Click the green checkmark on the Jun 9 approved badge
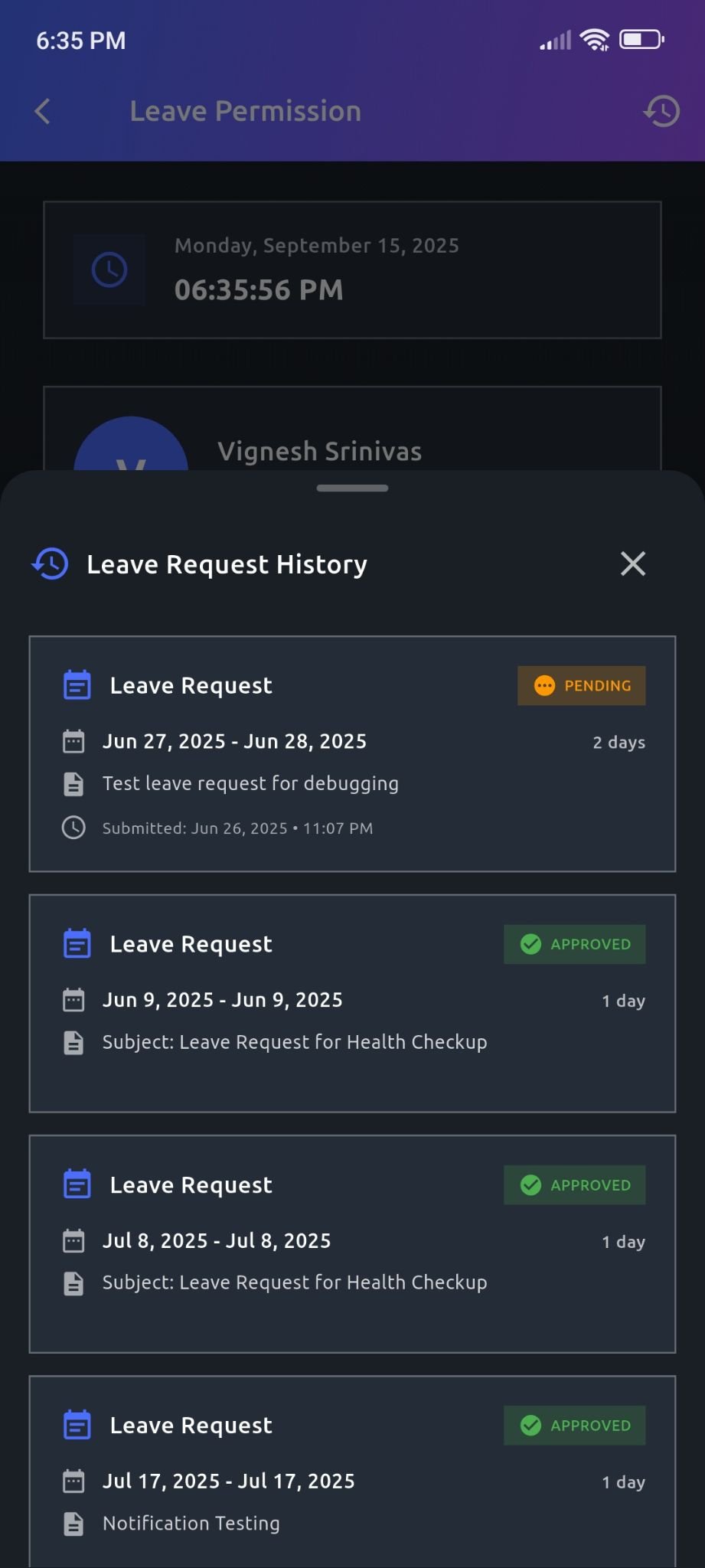 tap(530, 944)
